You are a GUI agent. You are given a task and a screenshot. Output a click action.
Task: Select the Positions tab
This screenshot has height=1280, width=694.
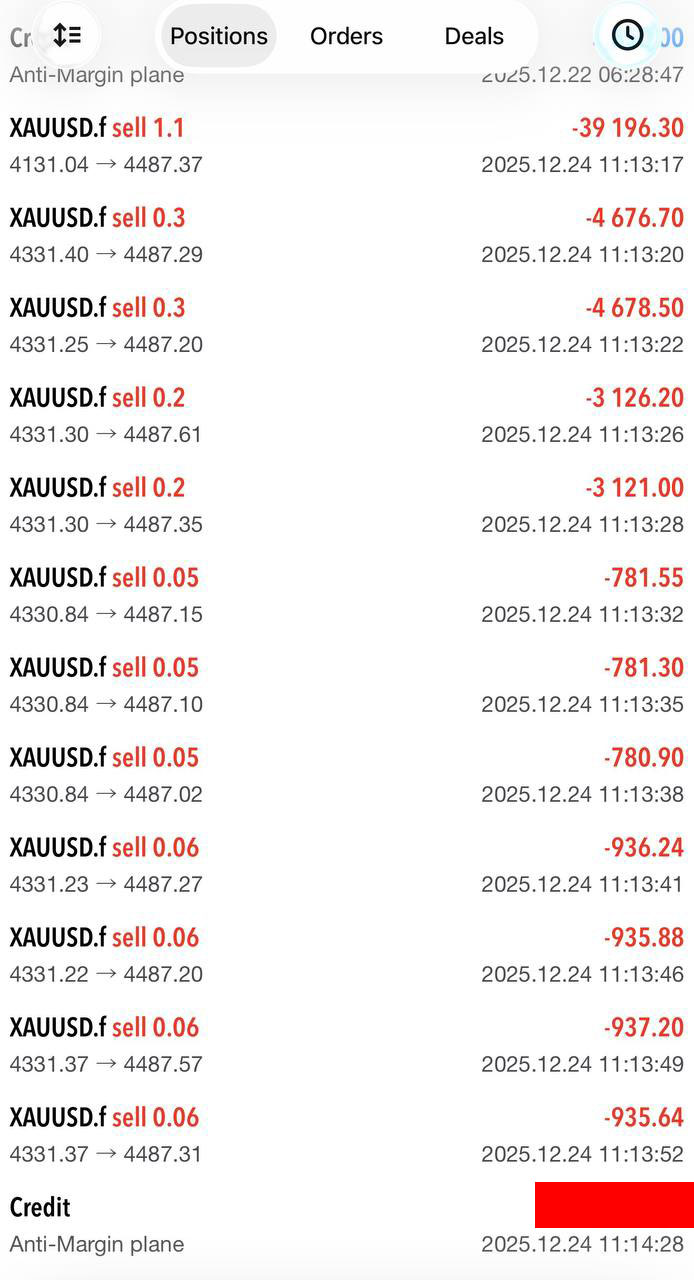pos(218,36)
